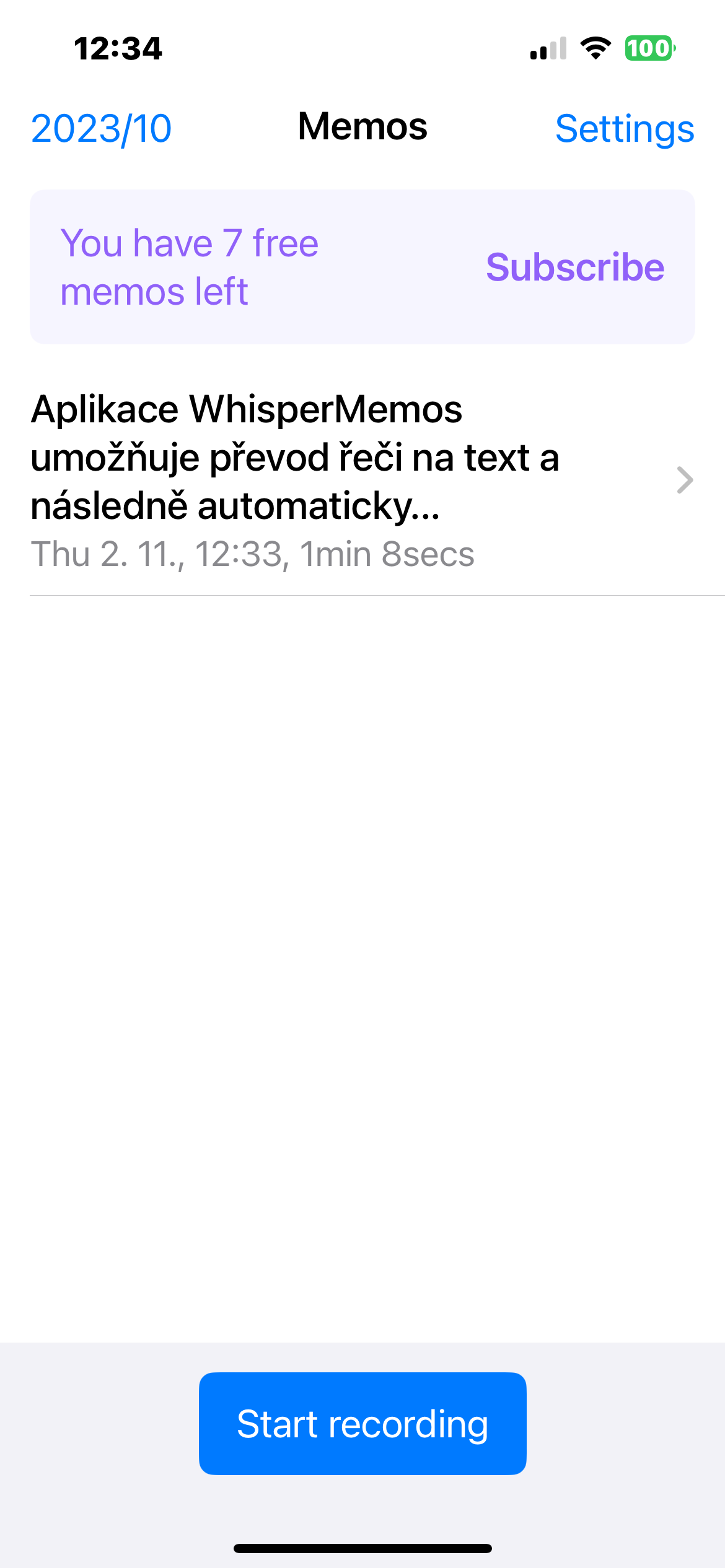The image size is (725, 1568).
Task: Open Settings
Action: coord(624,129)
